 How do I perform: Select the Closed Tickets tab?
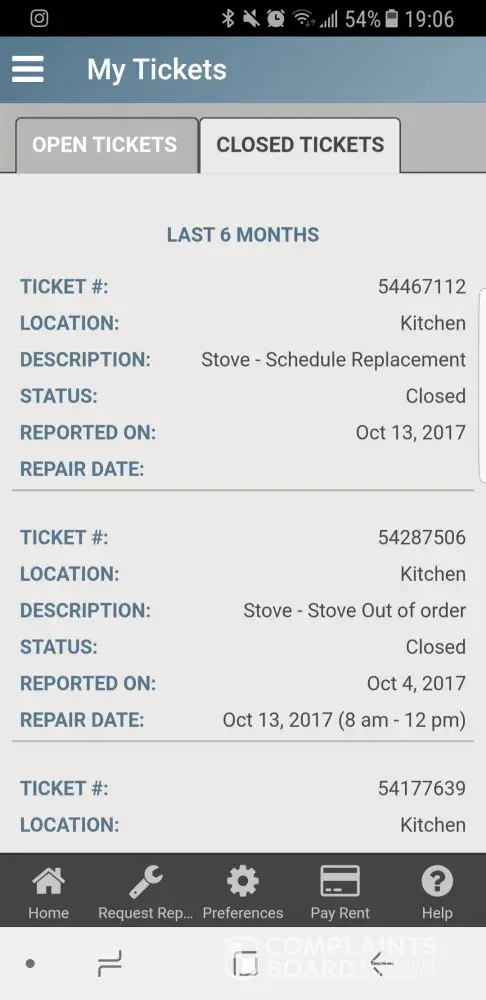click(x=300, y=145)
